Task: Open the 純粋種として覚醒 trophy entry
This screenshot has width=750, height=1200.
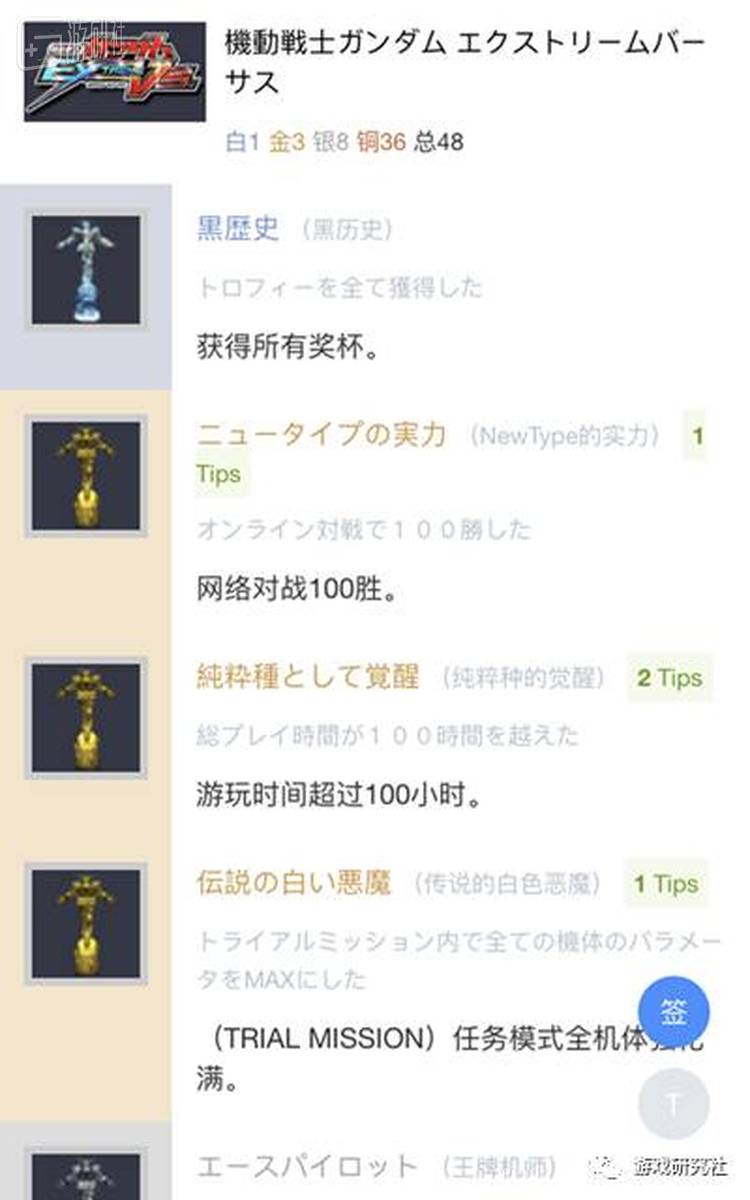Action: [x=308, y=677]
